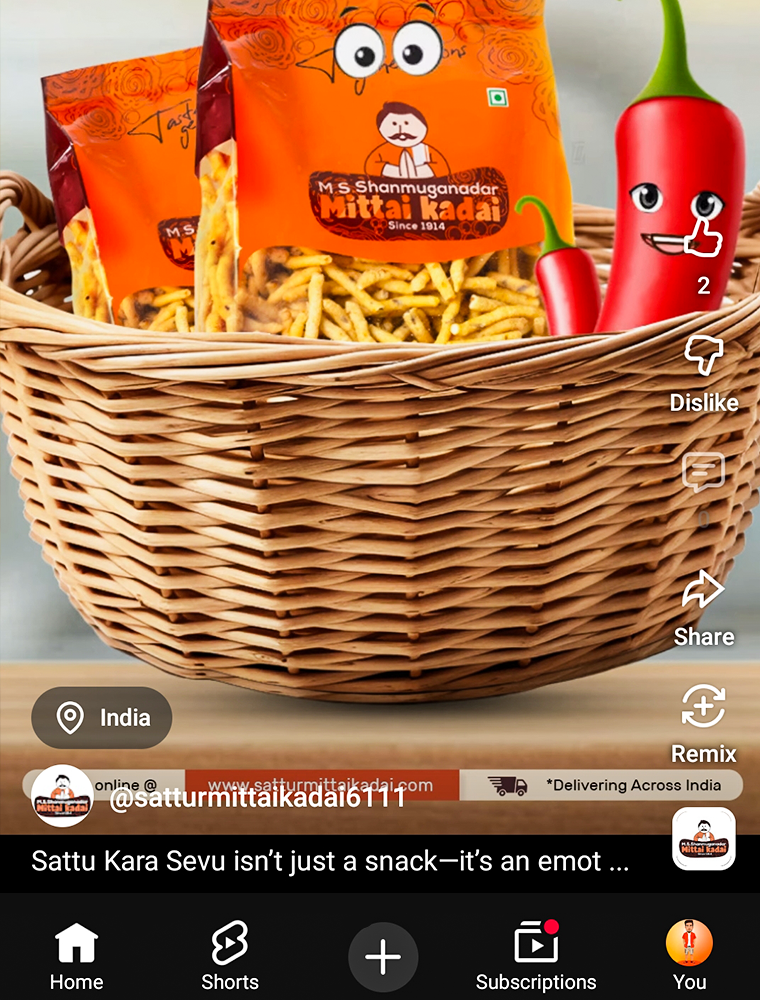Switch to the Shorts tab
Viewport: 760px width, 1000px height.
(230, 956)
